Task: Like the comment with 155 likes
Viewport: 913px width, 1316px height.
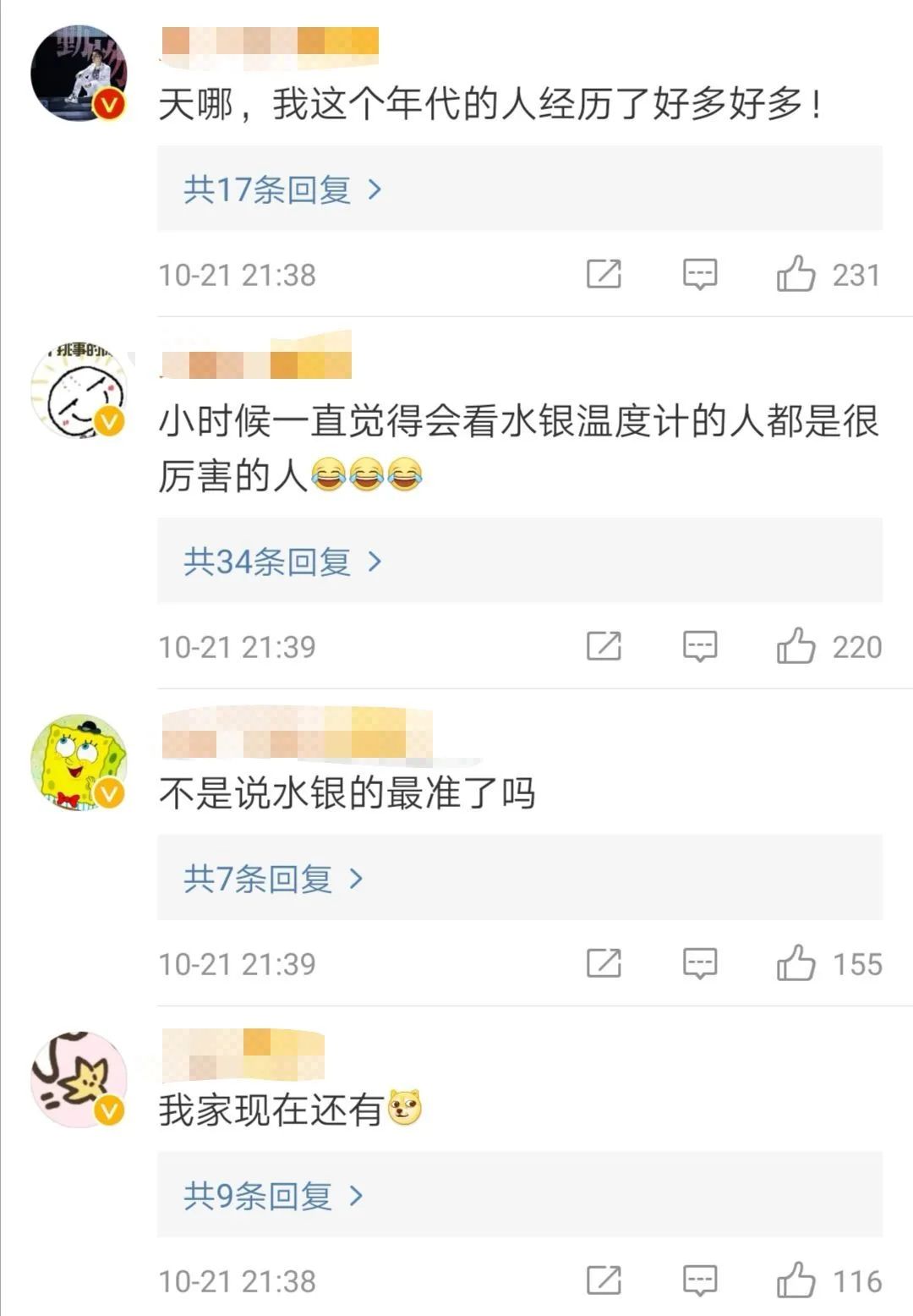Action: [795, 963]
